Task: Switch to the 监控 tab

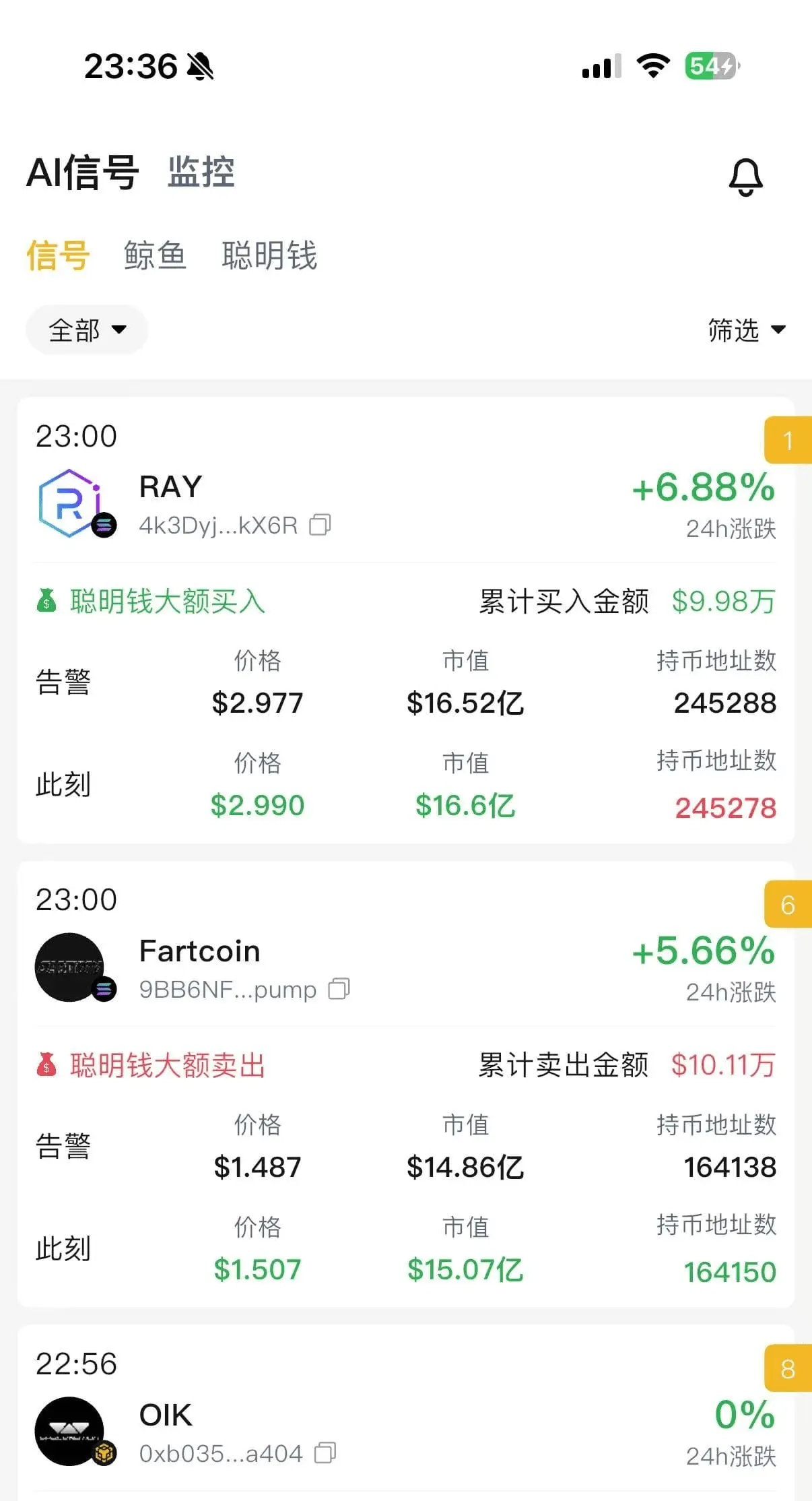Action: point(201,172)
